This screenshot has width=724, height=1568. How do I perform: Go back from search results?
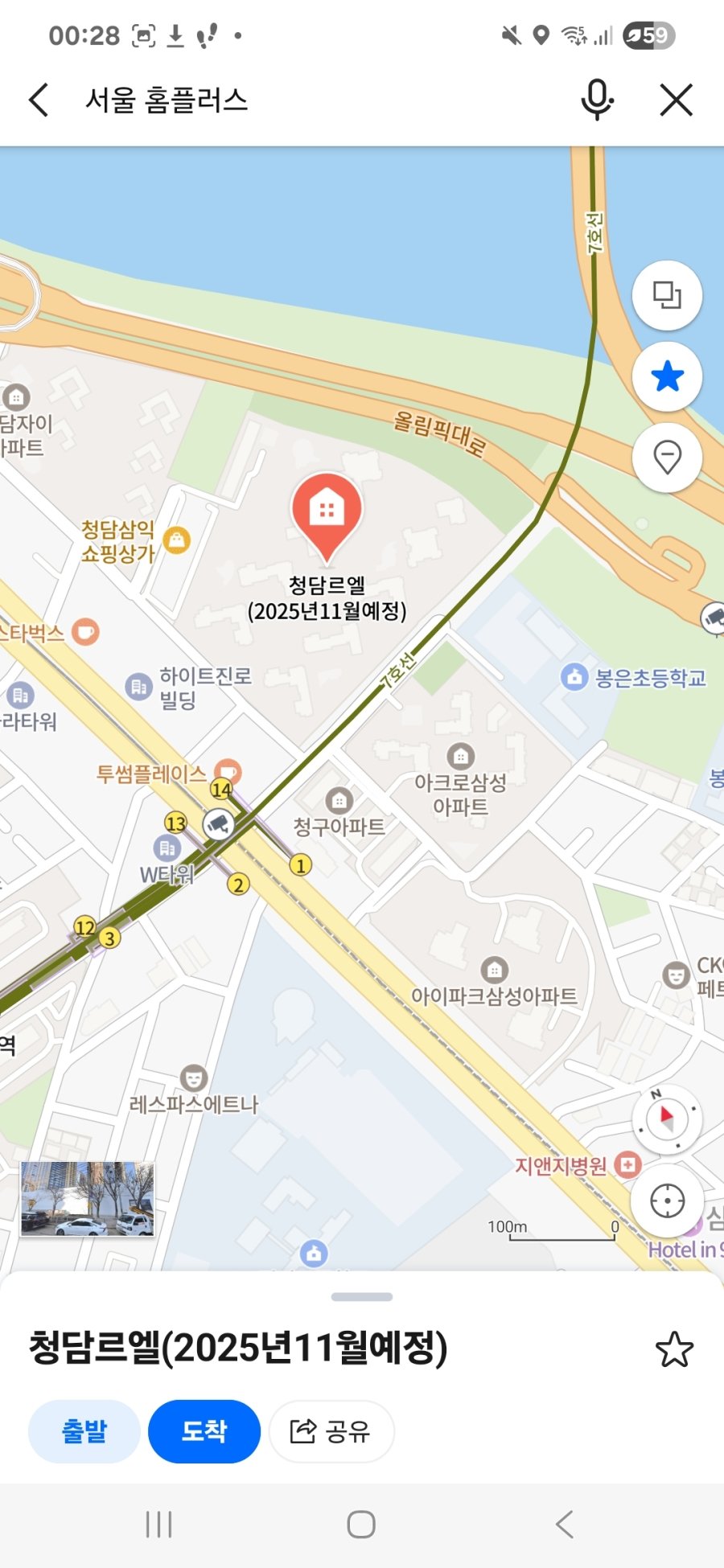coord(39,101)
